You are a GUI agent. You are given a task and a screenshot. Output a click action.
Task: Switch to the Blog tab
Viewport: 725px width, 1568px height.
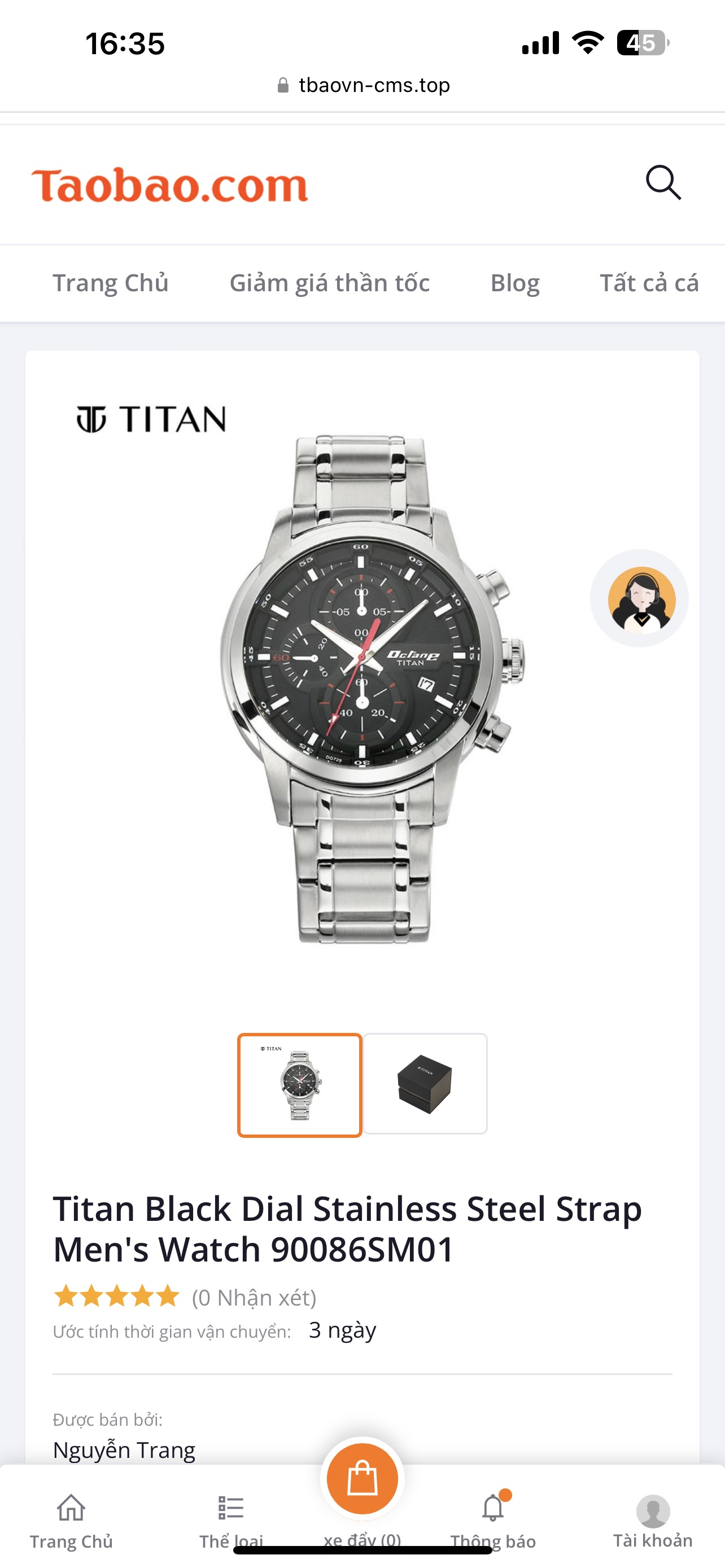[515, 282]
